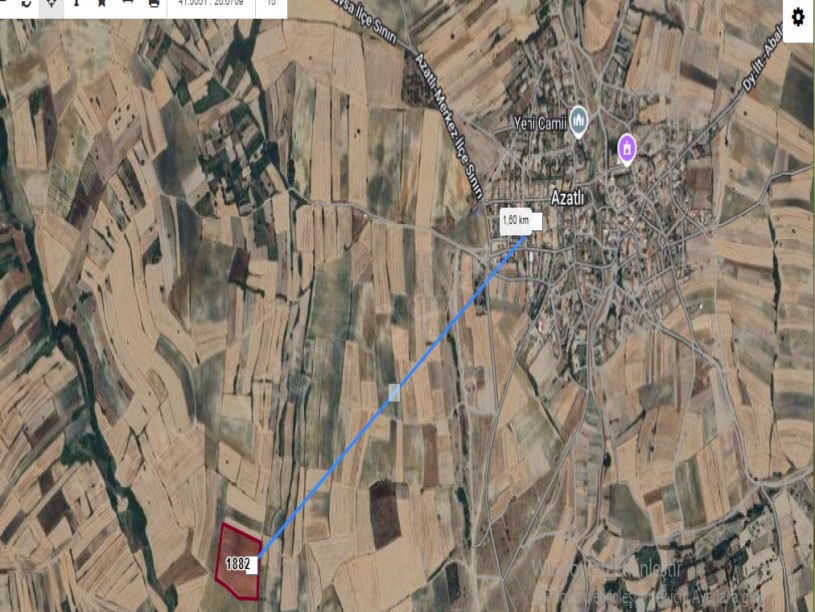
Task: Select parcel 1882 on the map
Action: (x=238, y=562)
